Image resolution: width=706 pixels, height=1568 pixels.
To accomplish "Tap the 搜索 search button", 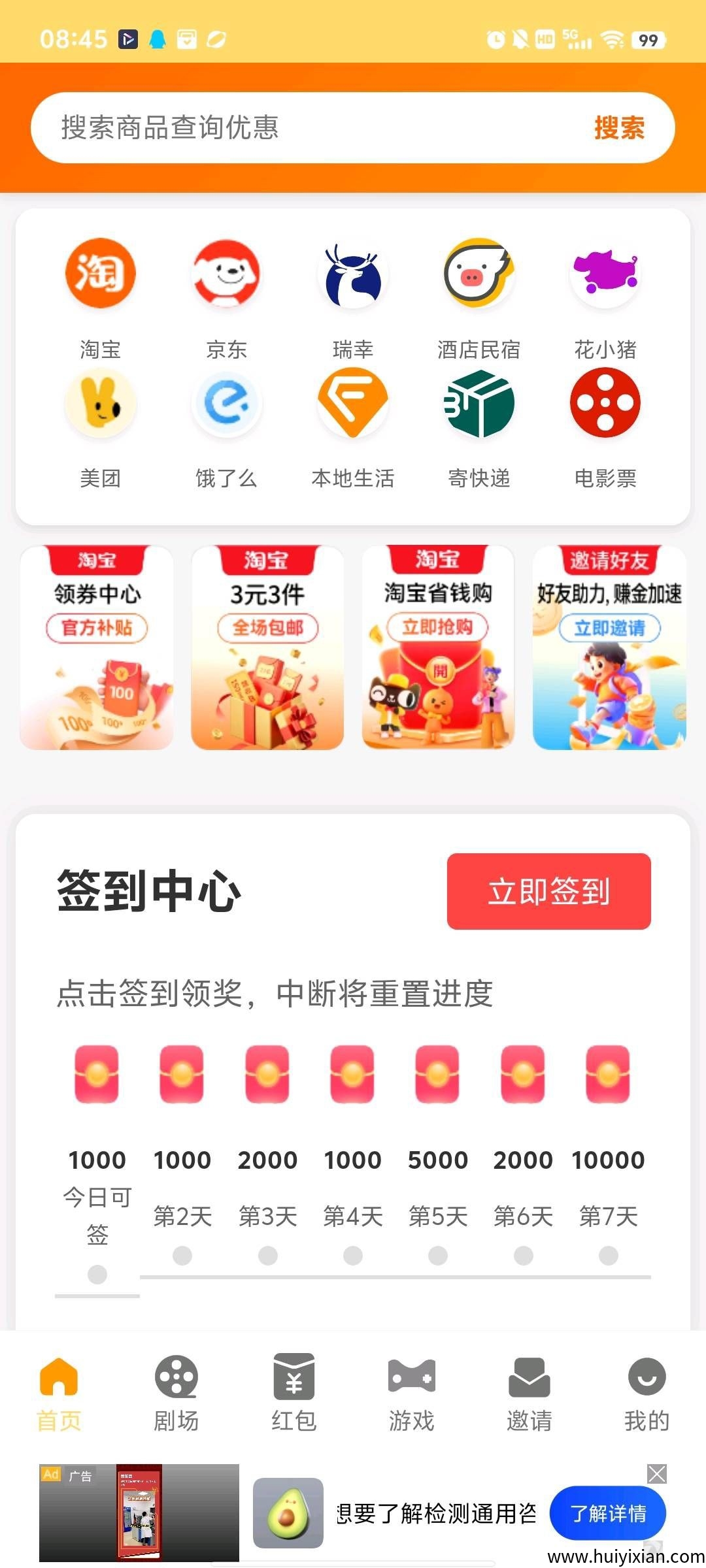I will (x=619, y=128).
